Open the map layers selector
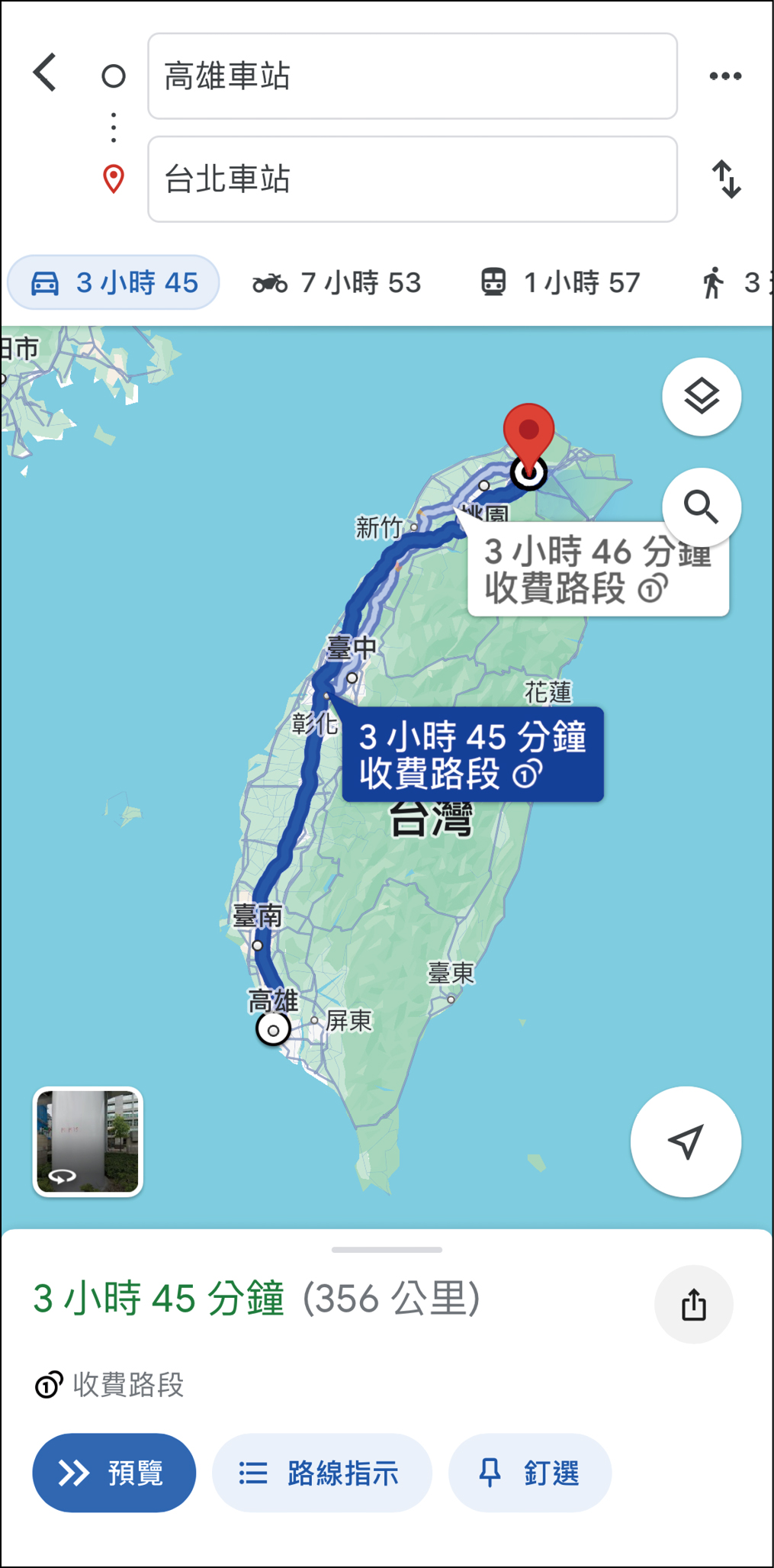Screen dimensions: 774x1568 point(702,397)
